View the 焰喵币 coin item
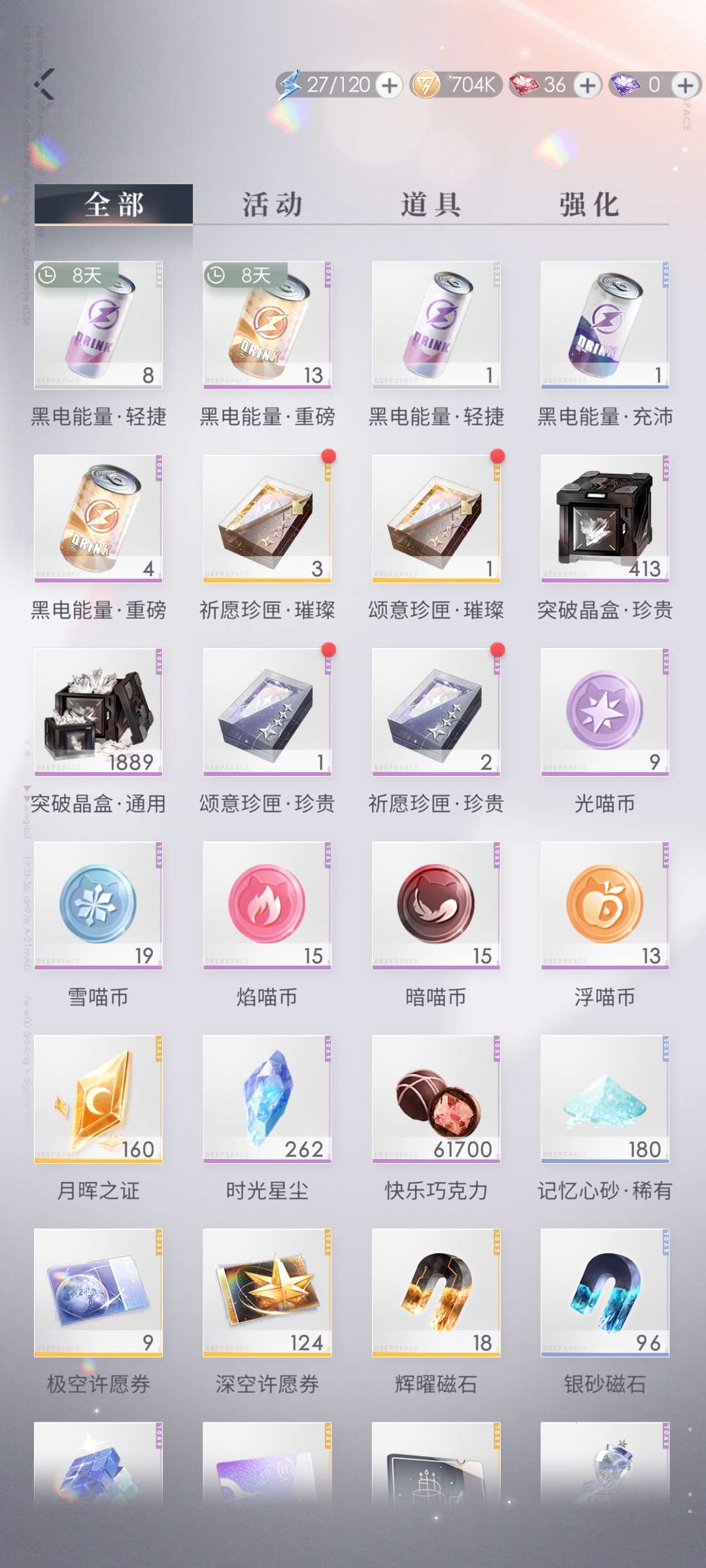Screen dimensions: 706x1568 pyautogui.click(x=267, y=905)
